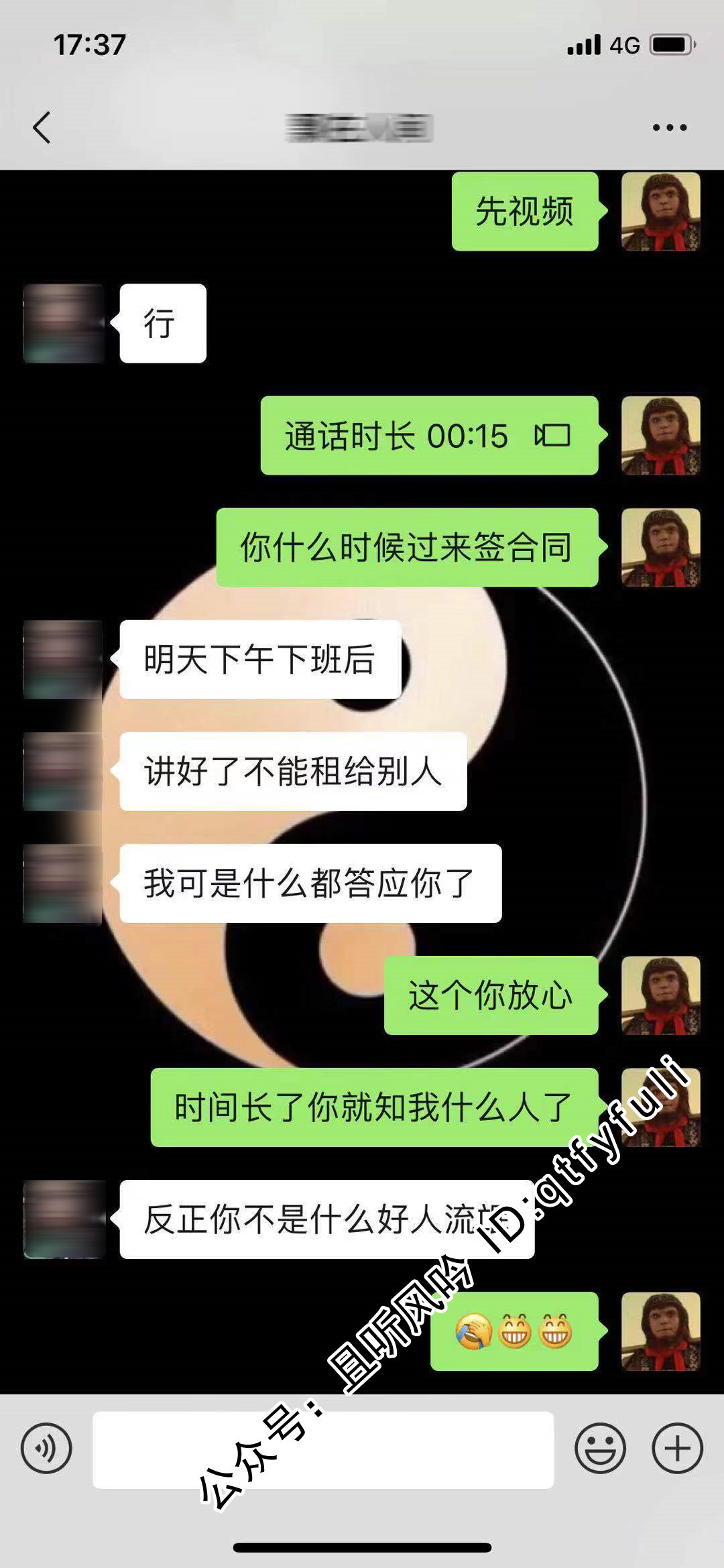Tap the video call icon in the call bubble
Viewport: 724px width, 1568px height.
[x=551, y=436]
